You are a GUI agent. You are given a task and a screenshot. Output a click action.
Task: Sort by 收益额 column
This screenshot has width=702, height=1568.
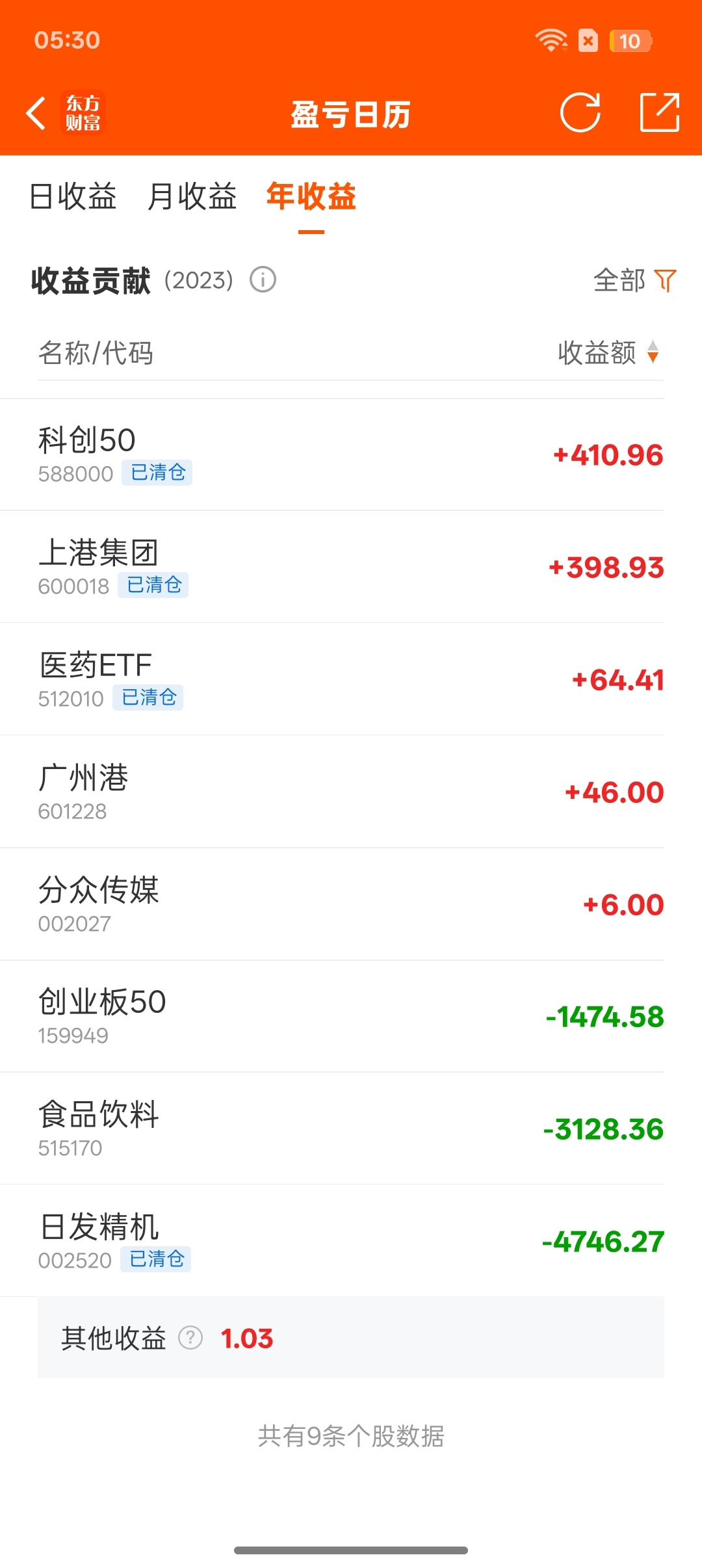coord(609,352)
